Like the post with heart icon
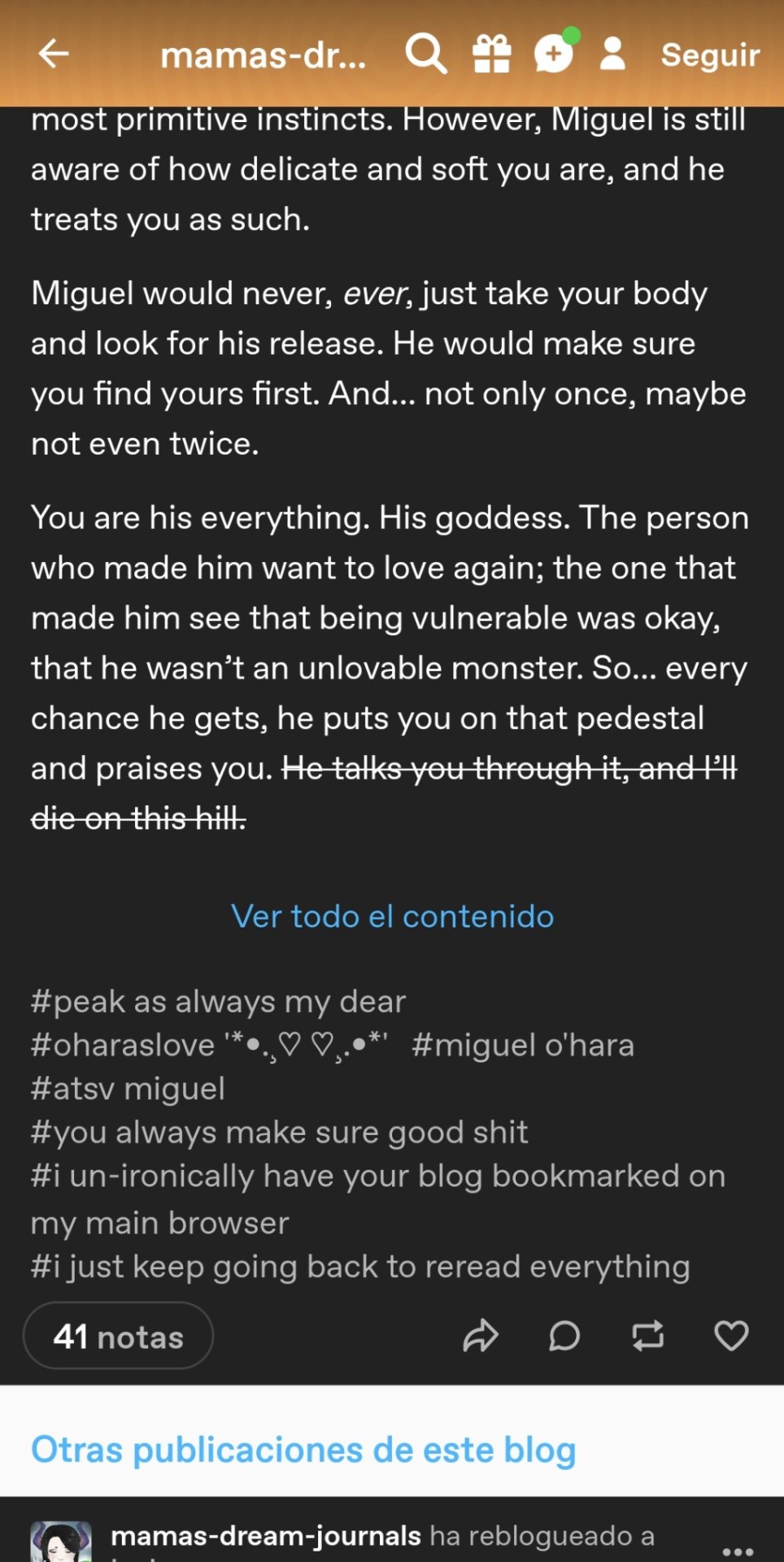Screen dimensions: 784x1562 coord(730,1336)
